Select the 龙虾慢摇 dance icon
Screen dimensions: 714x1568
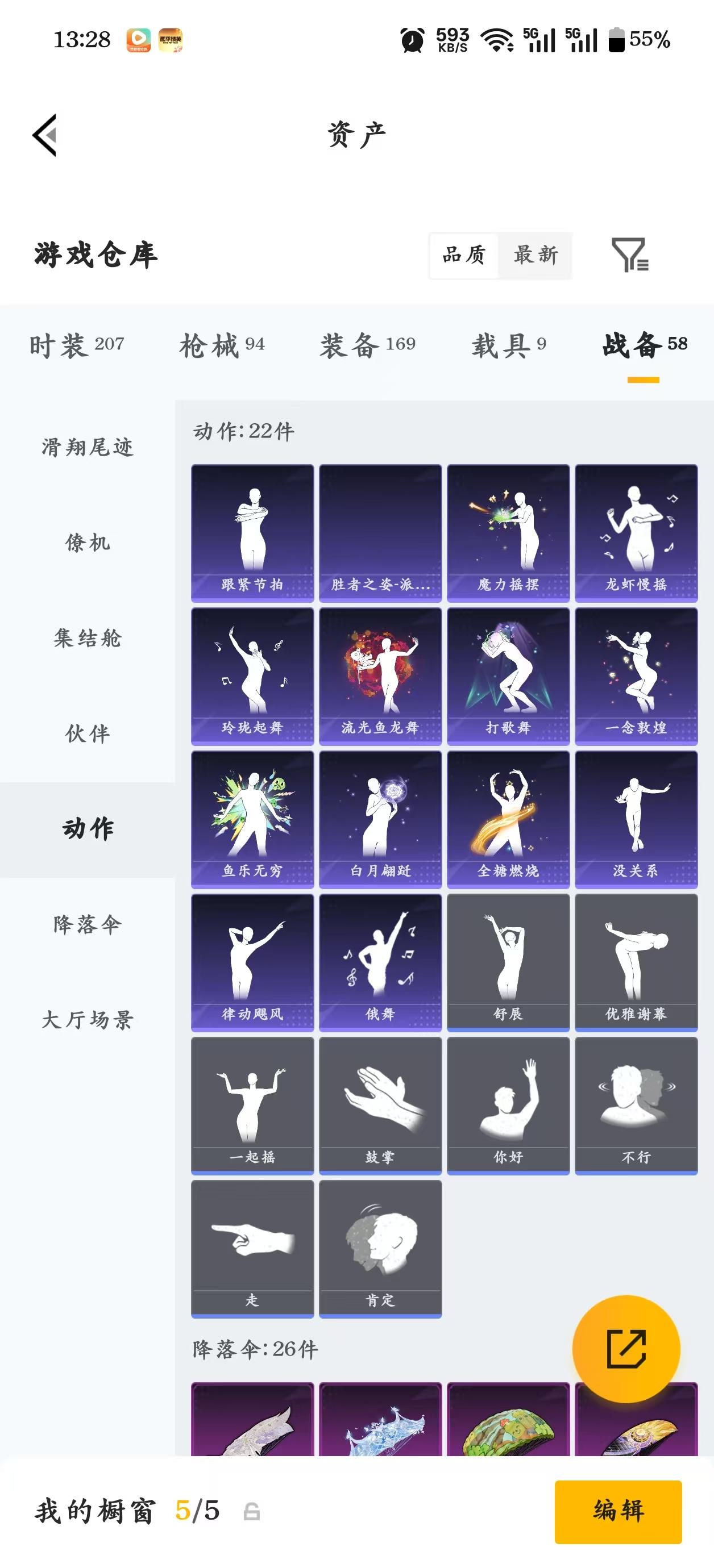pos(636,529)
